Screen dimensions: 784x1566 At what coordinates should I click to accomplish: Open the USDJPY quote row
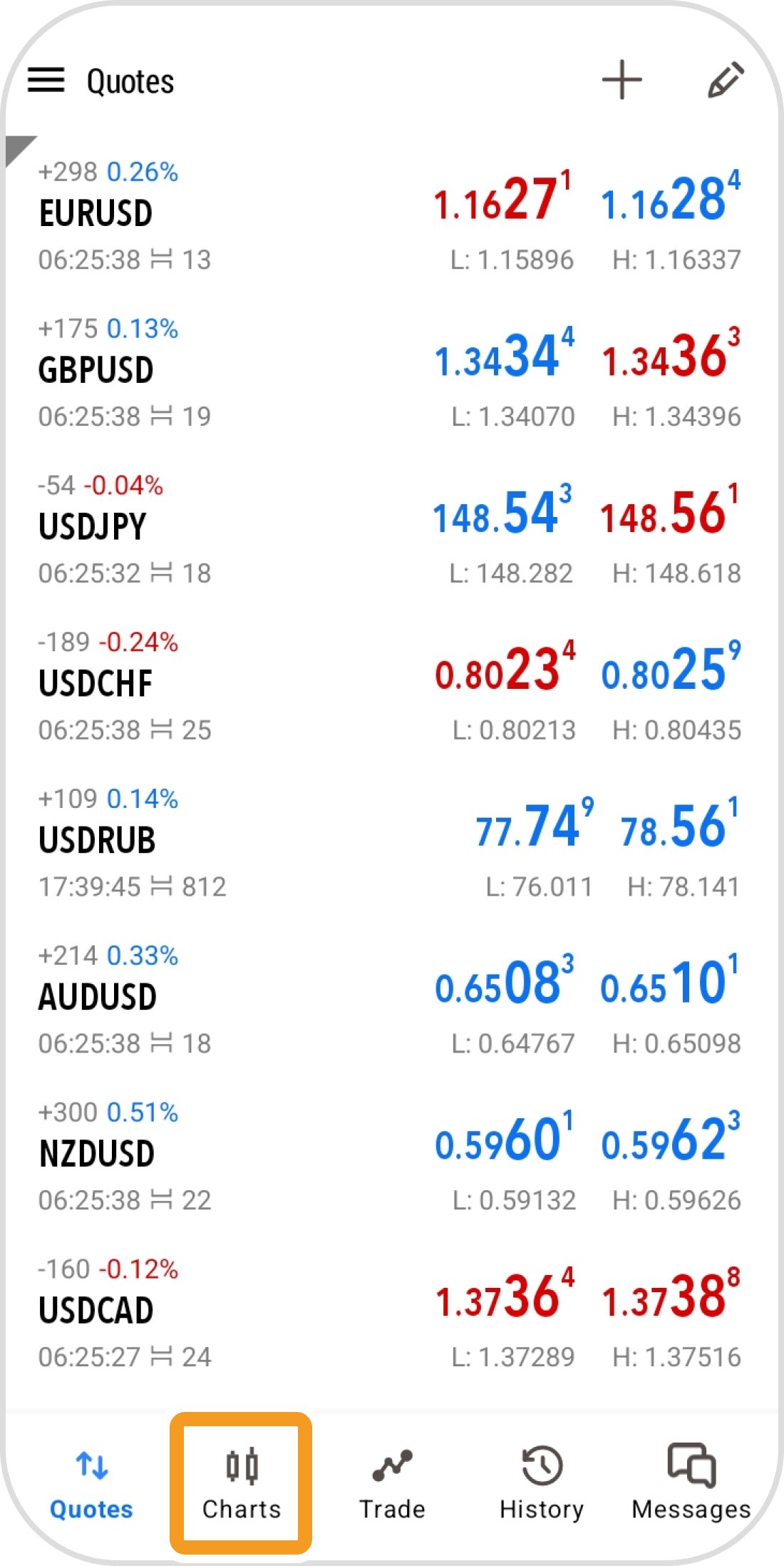(93, 528)
